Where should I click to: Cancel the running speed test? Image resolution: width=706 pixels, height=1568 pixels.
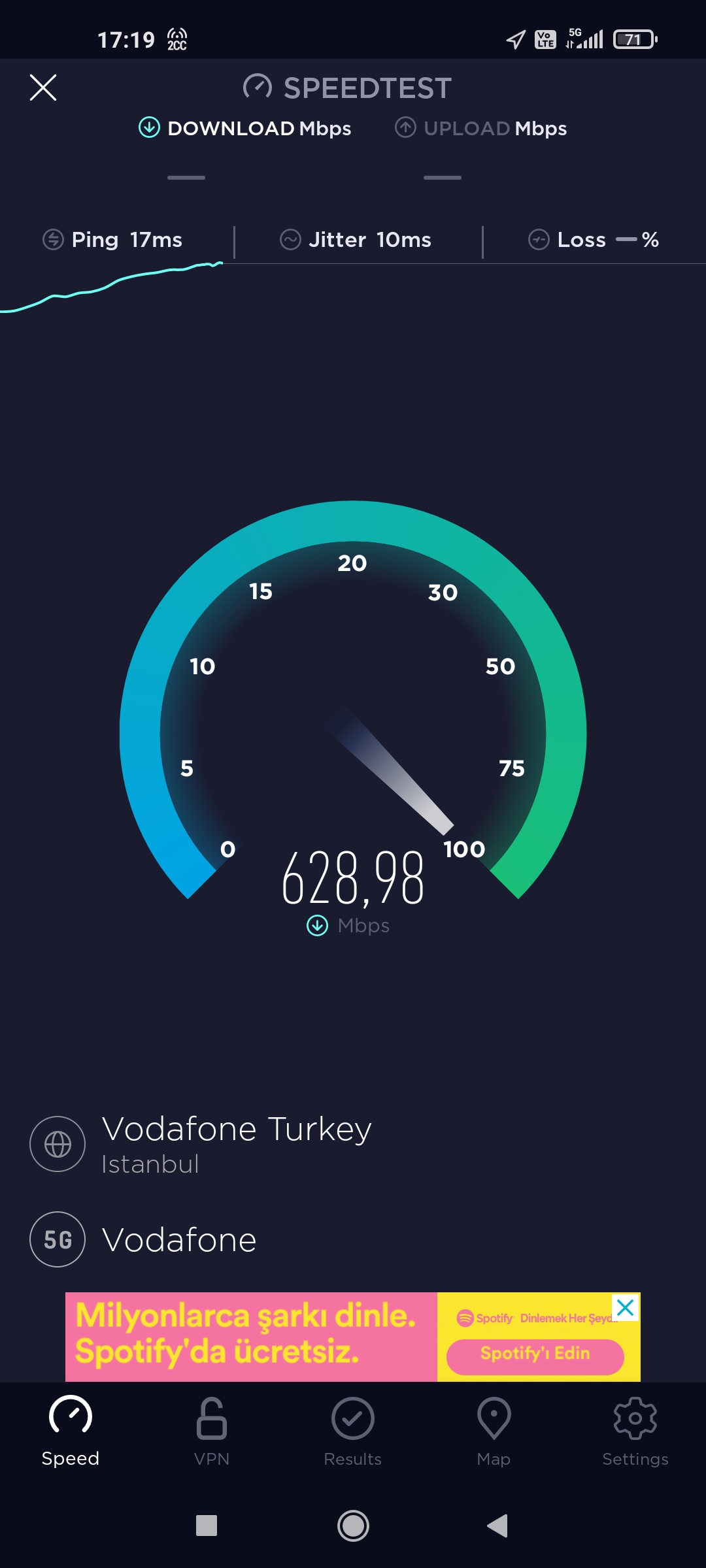(x=43, y=88)
